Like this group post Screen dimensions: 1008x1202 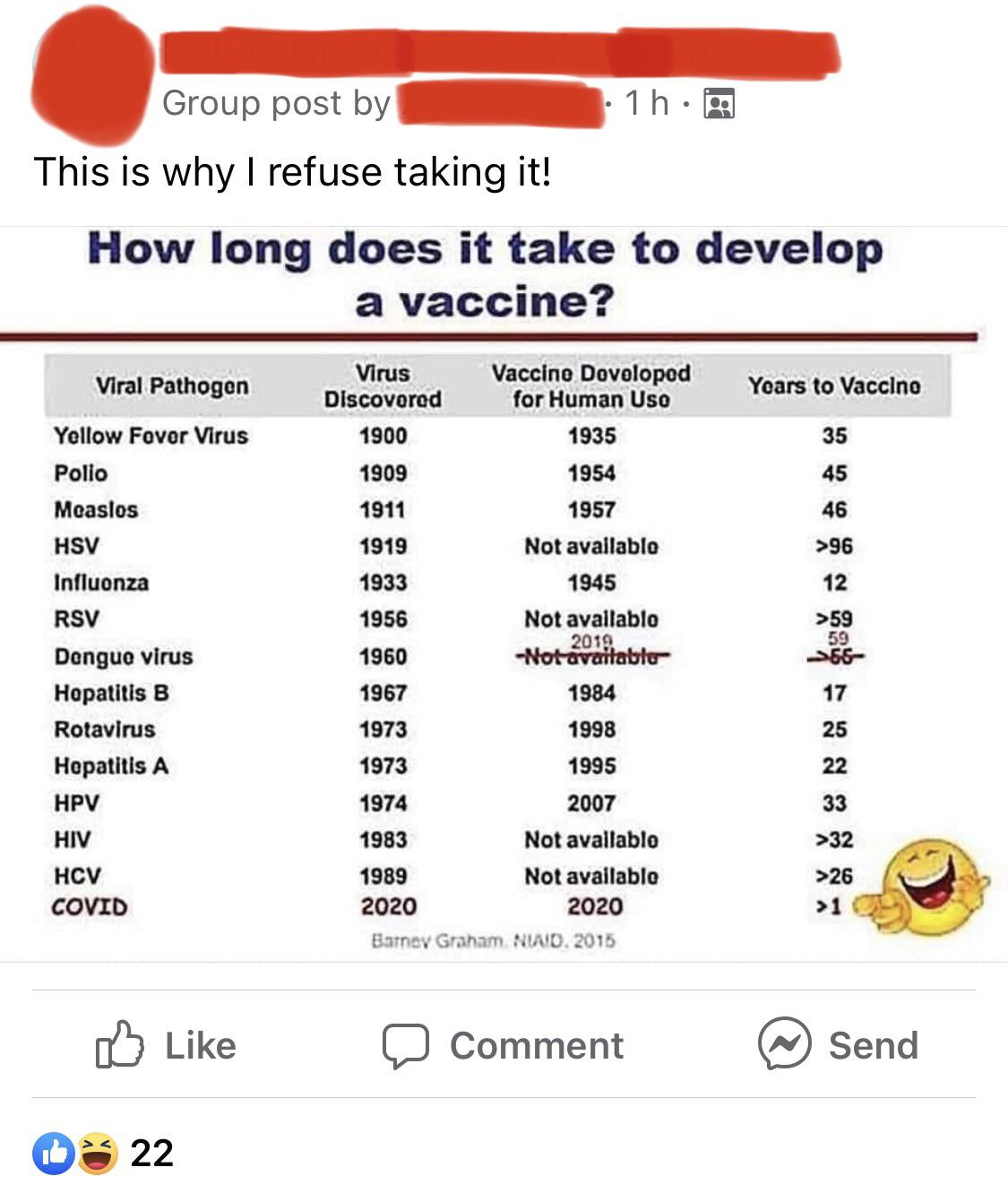pyautogui.click(x=167, y=1045)
